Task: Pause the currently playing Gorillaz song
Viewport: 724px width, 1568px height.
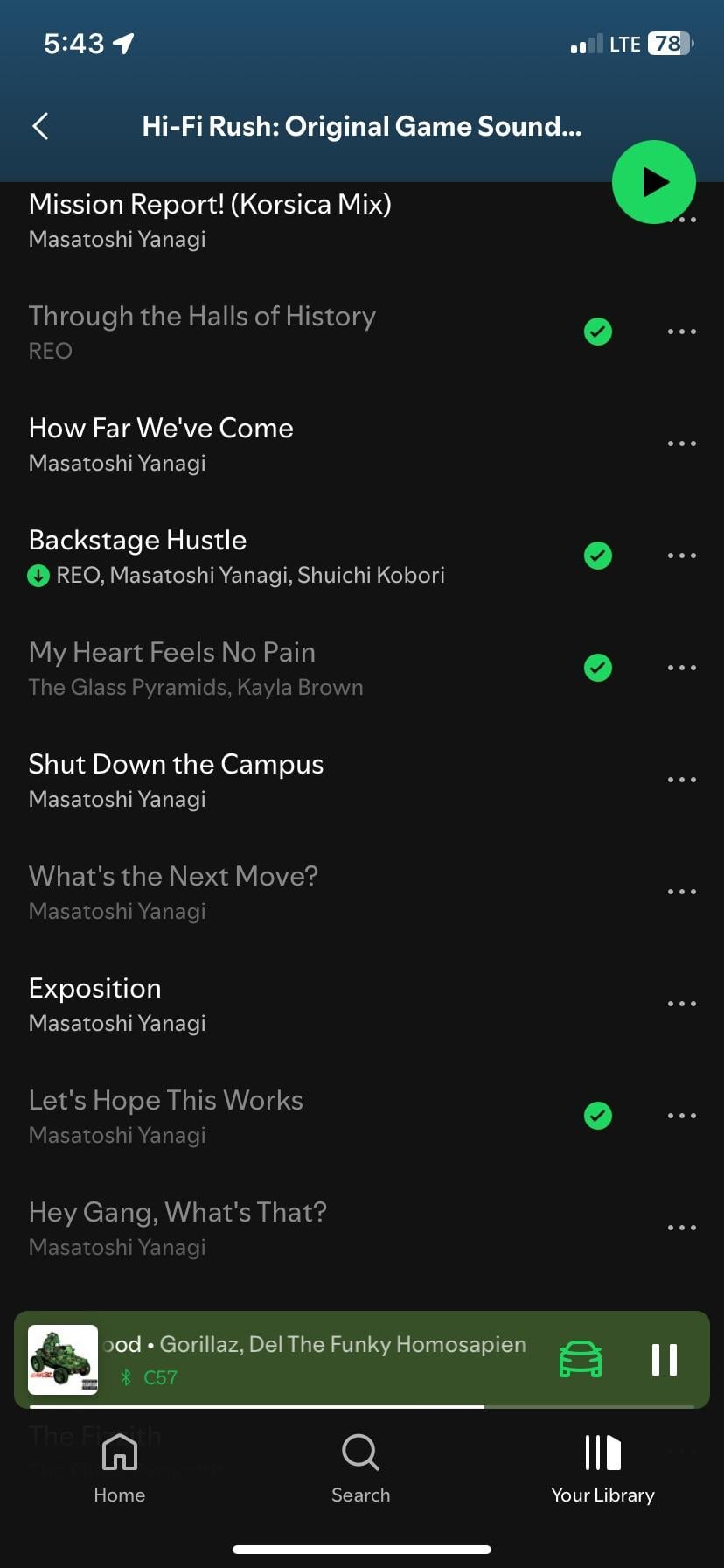Action: click(x=664, y=1359)
